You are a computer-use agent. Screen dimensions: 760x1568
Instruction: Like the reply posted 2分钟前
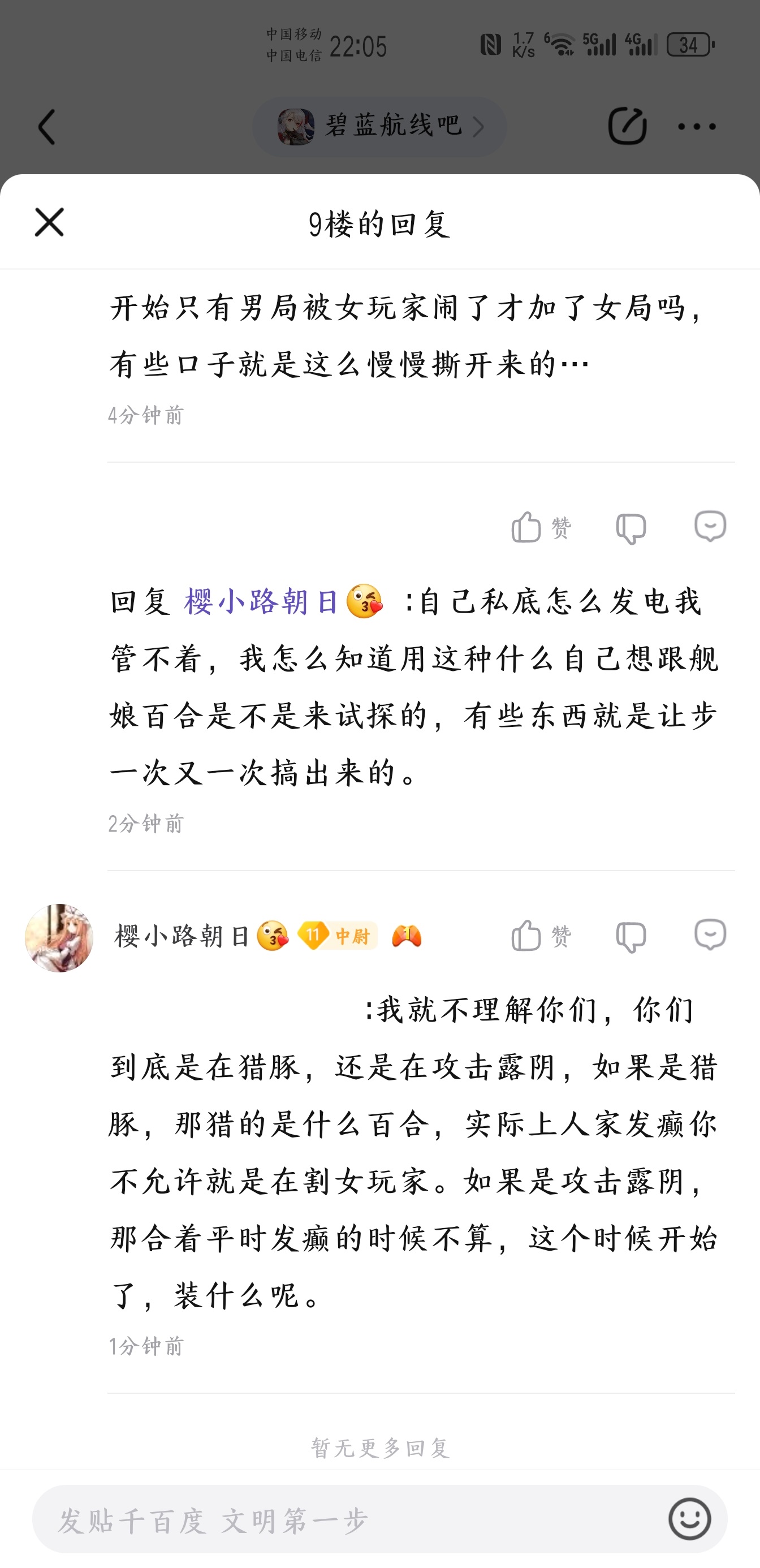click(x=539, y=527)
